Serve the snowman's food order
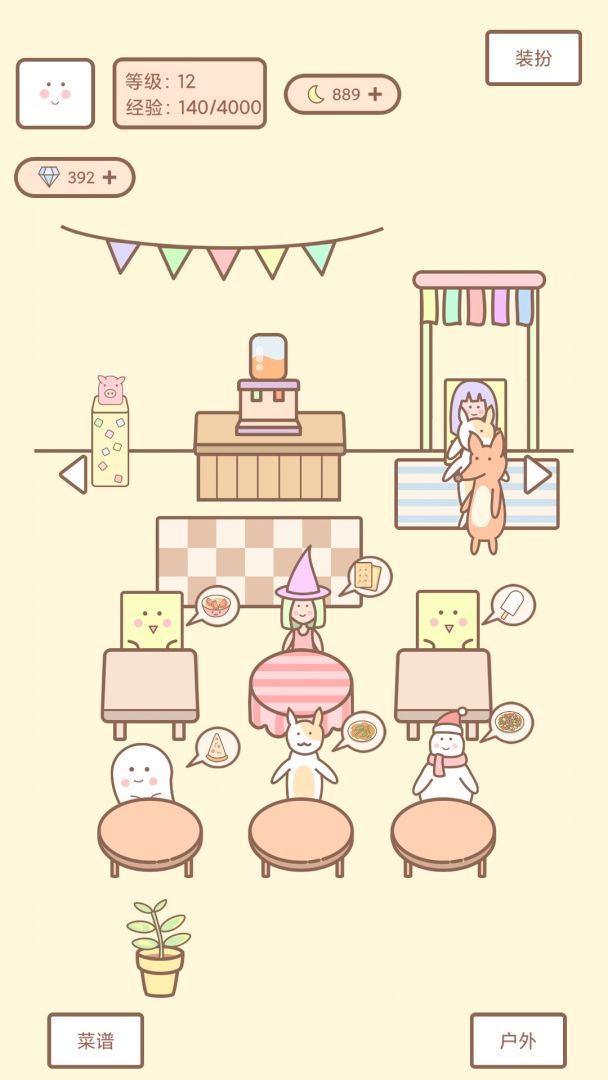This screenshot has height=1080, width=608. coord(510,722)
